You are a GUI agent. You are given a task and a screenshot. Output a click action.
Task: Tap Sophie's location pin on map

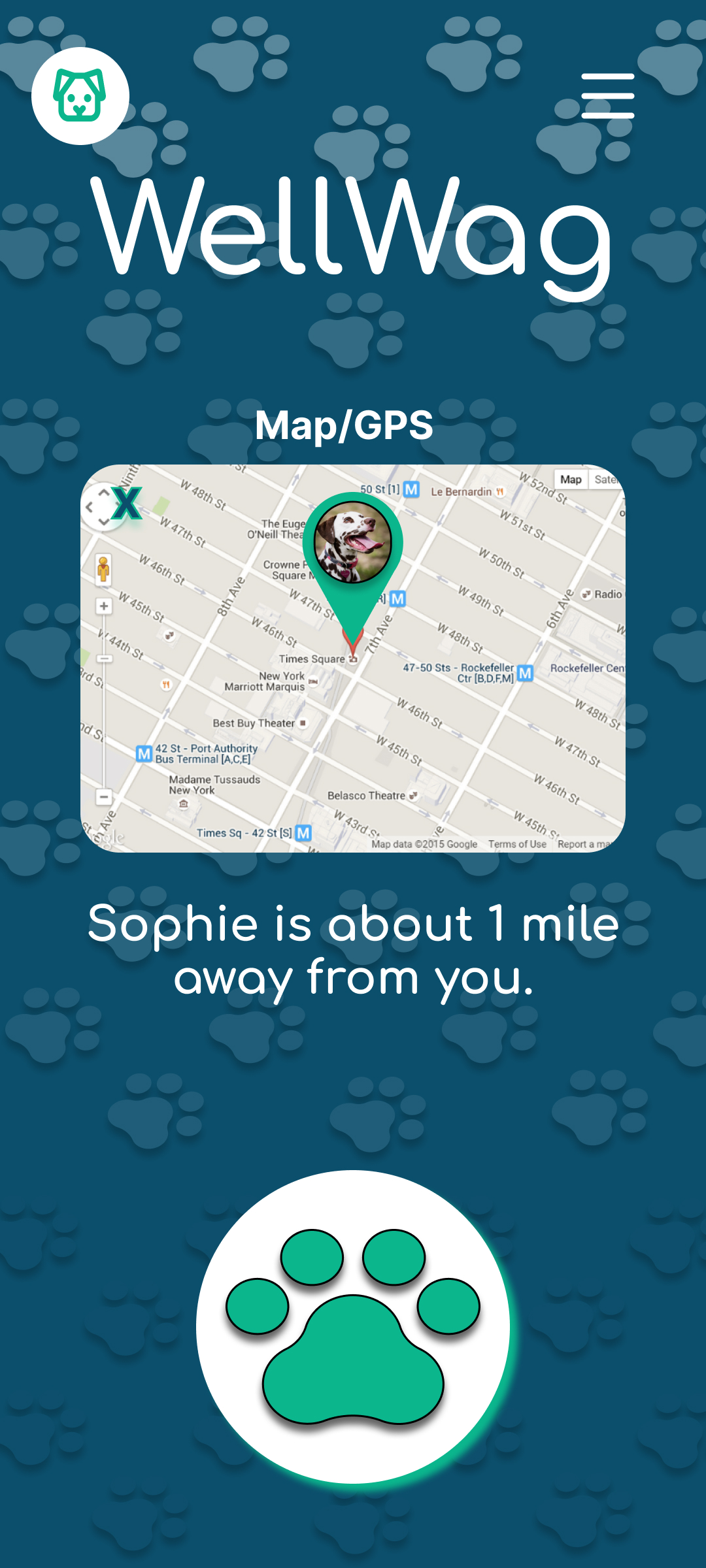(353, 547)
